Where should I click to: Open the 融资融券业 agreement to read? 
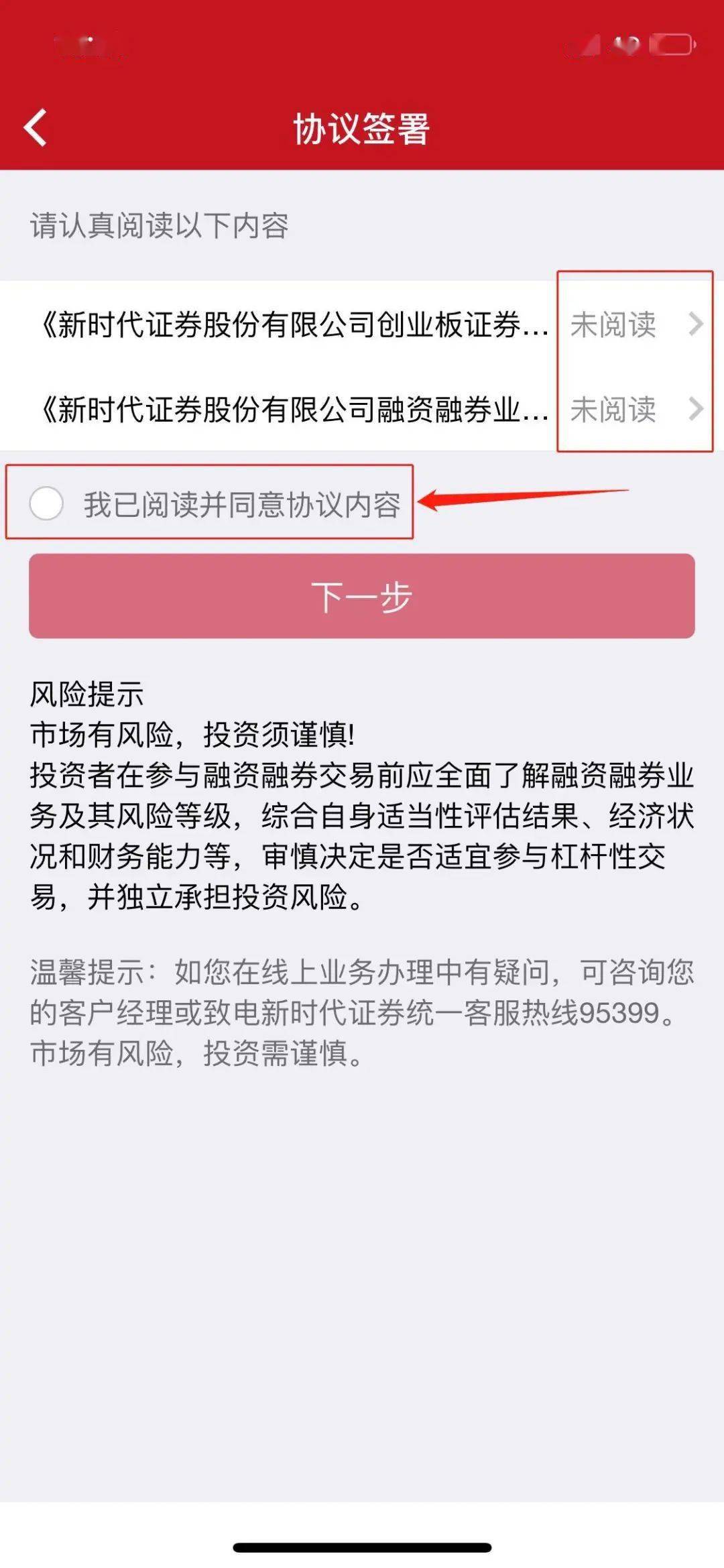coord(362,409)
